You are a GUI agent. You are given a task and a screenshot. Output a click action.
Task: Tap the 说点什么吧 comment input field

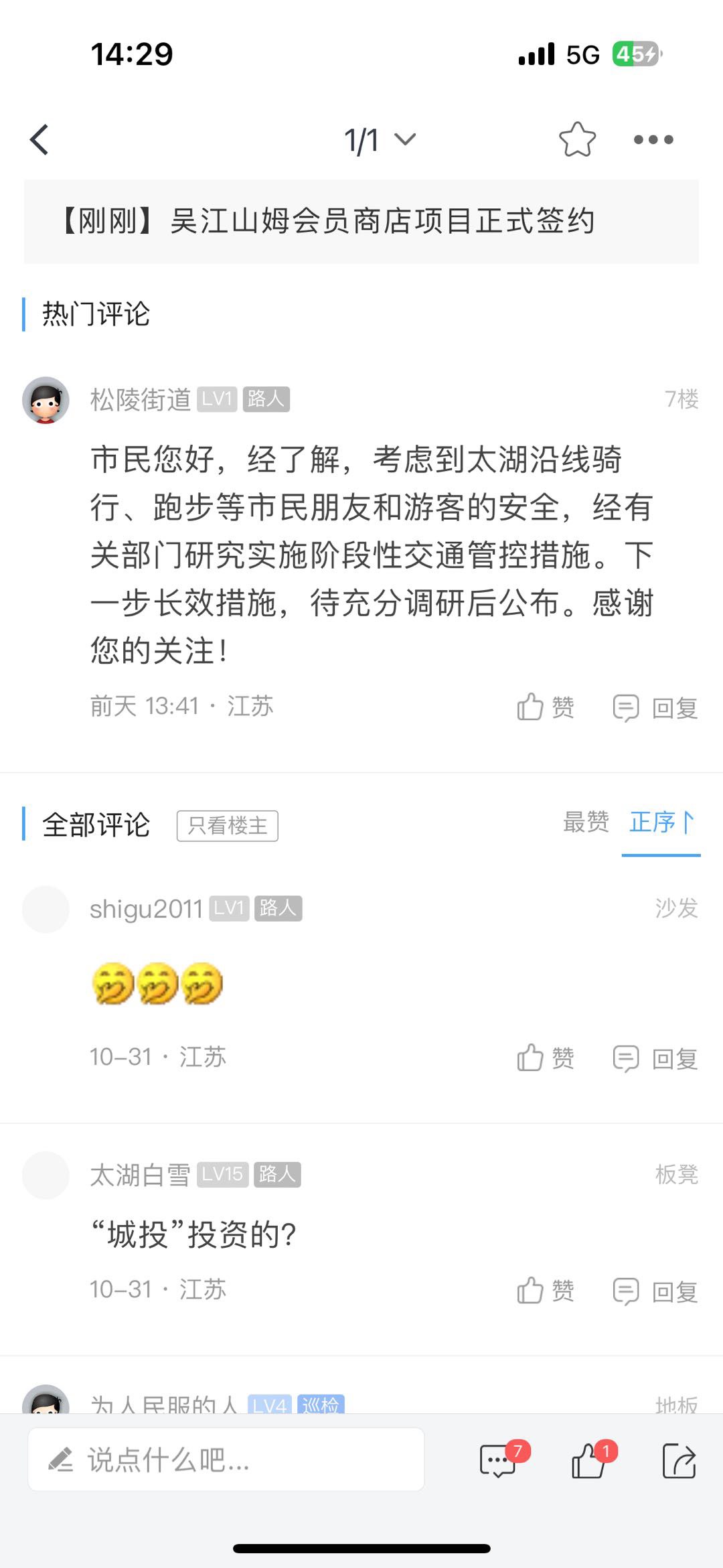226,1459
